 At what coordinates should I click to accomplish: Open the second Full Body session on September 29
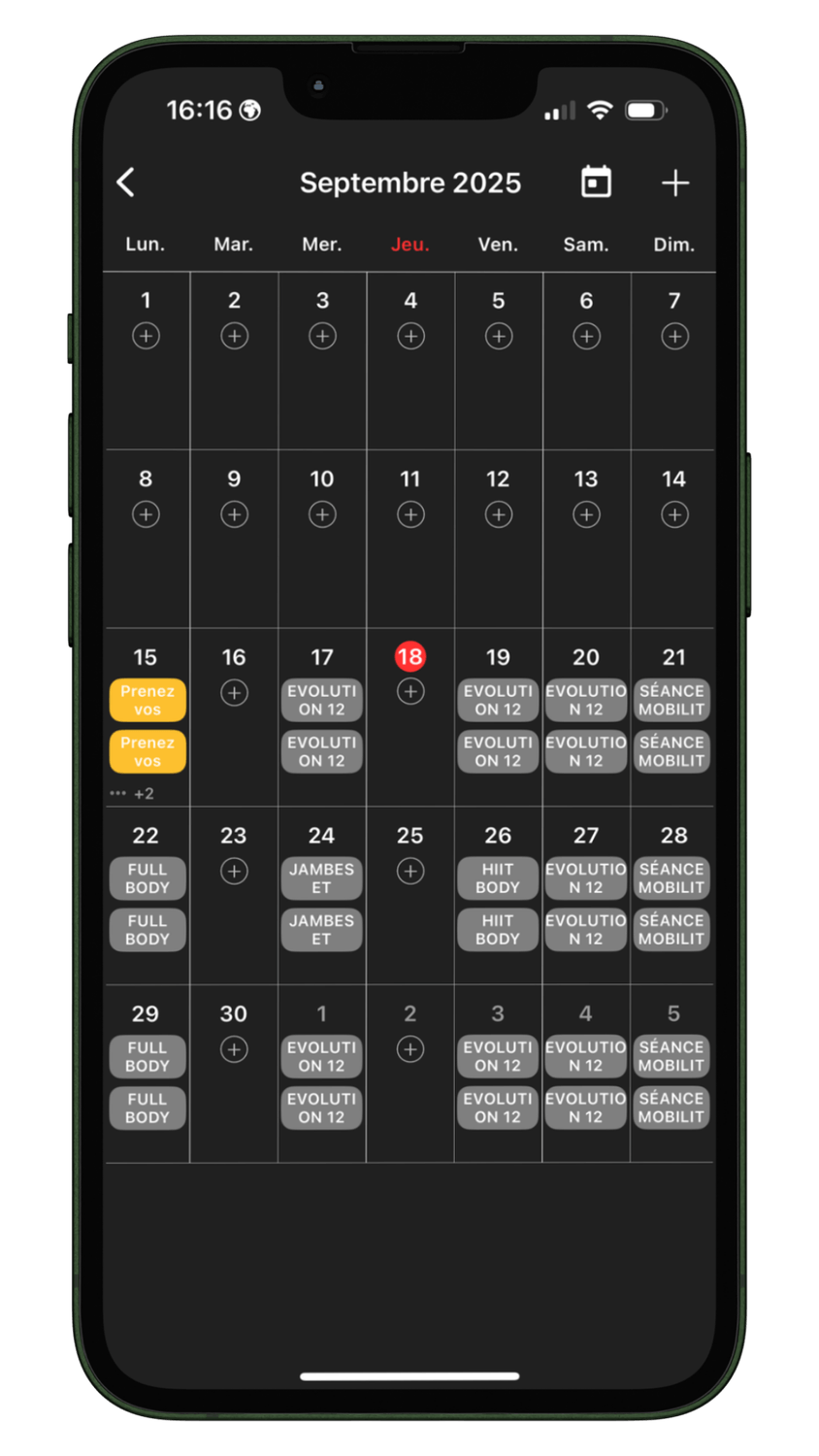point(147,1108)
